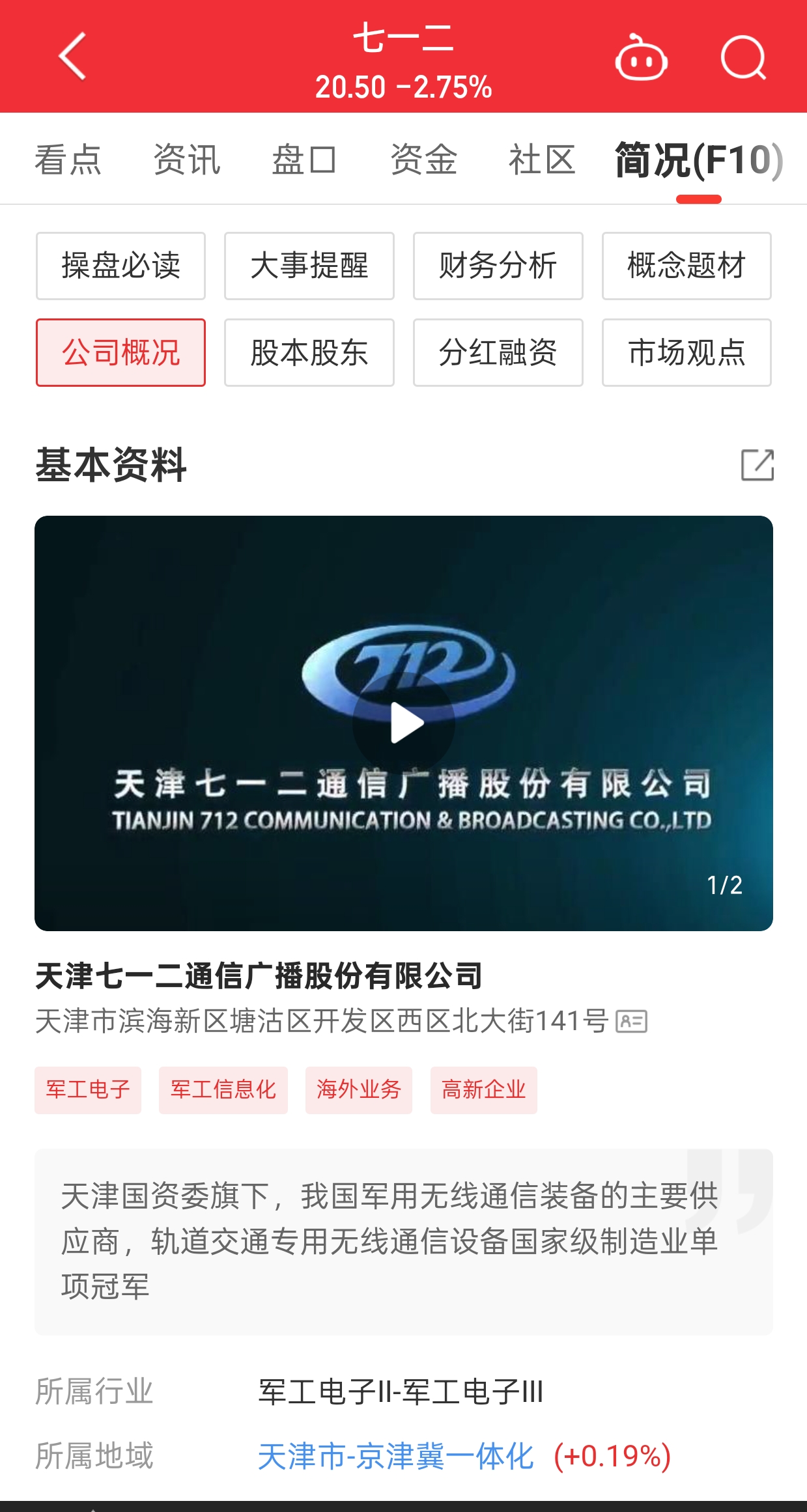Switch to the 看点 tab

(x=68, y=160)
